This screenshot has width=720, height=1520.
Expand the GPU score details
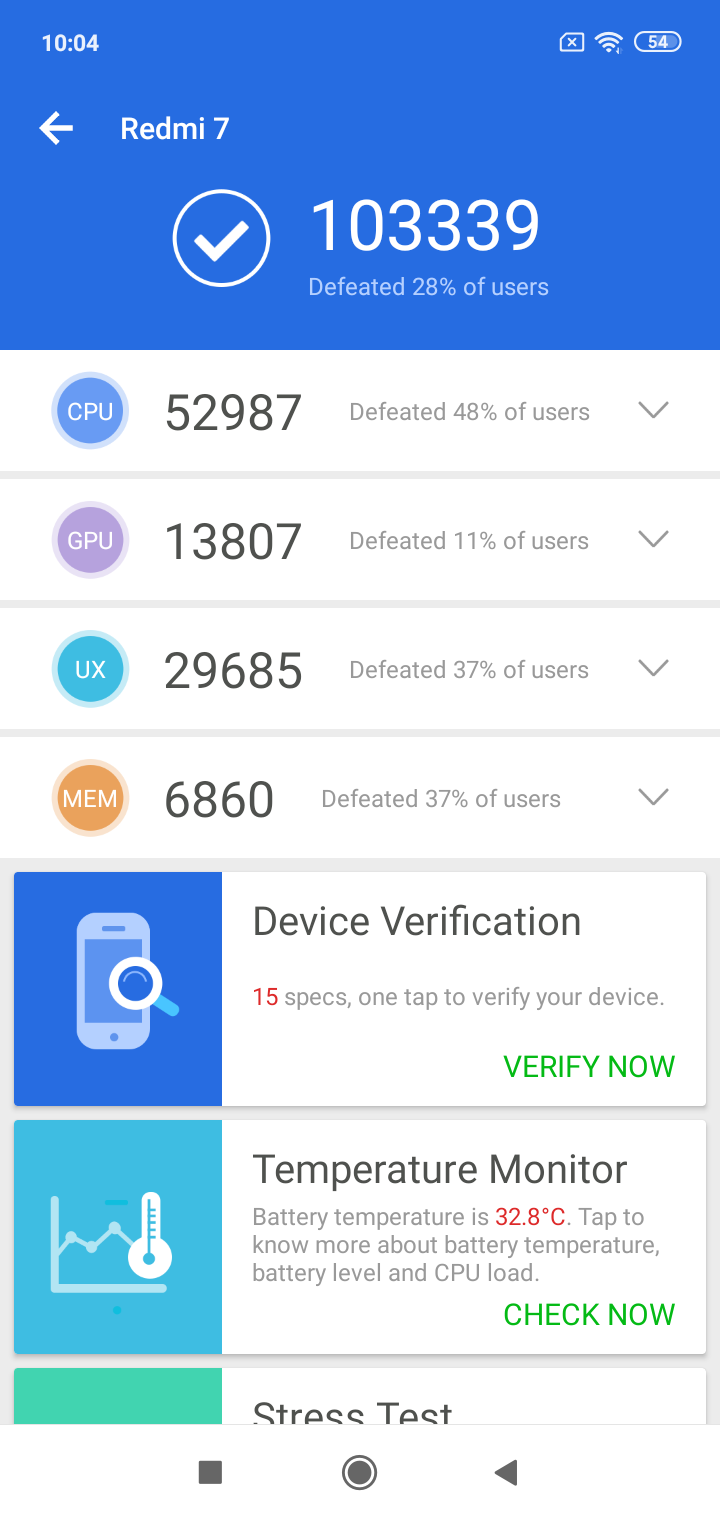click(x=653, y=539)
